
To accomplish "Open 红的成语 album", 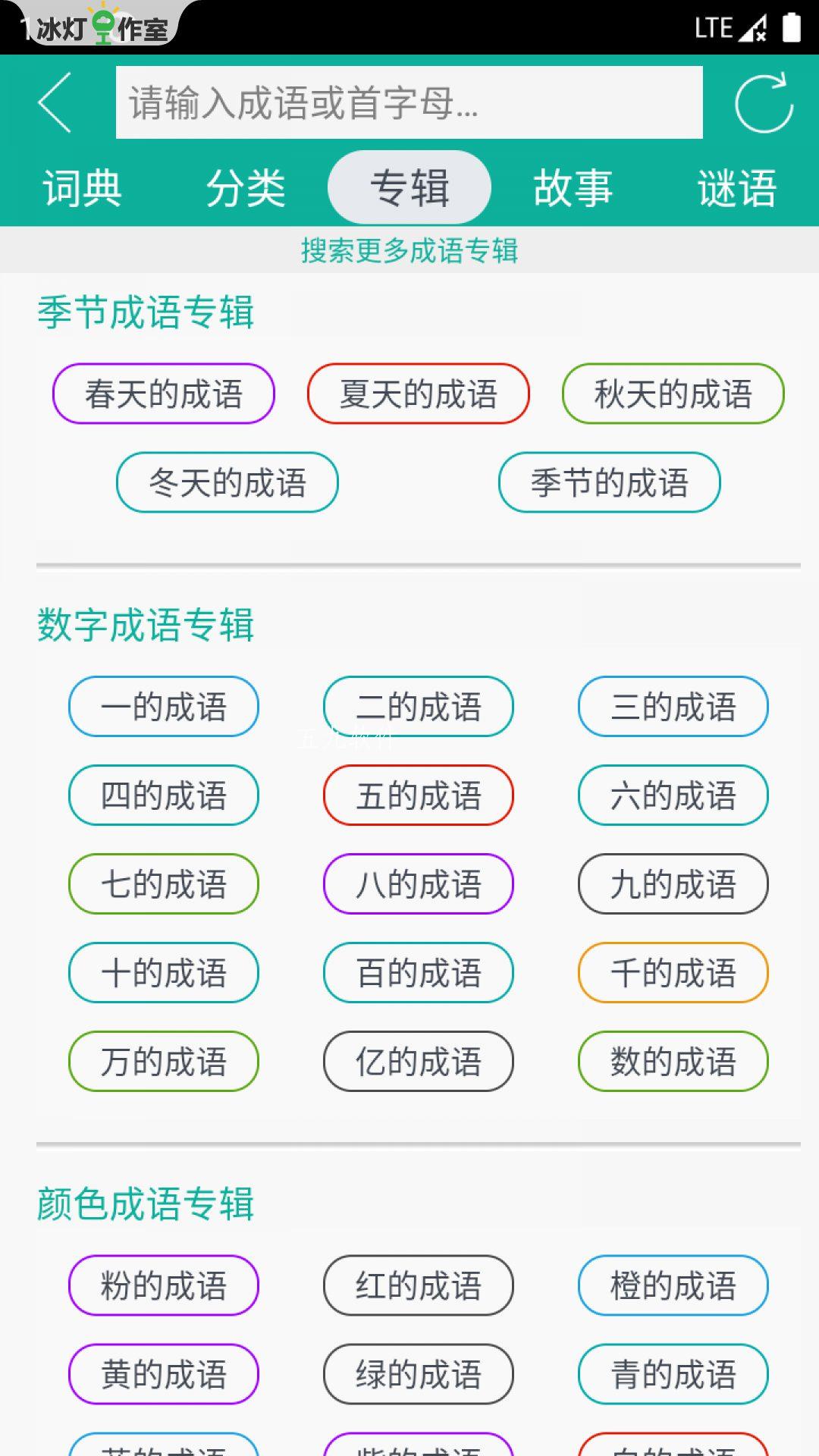I will click(x=419, y=1285).
